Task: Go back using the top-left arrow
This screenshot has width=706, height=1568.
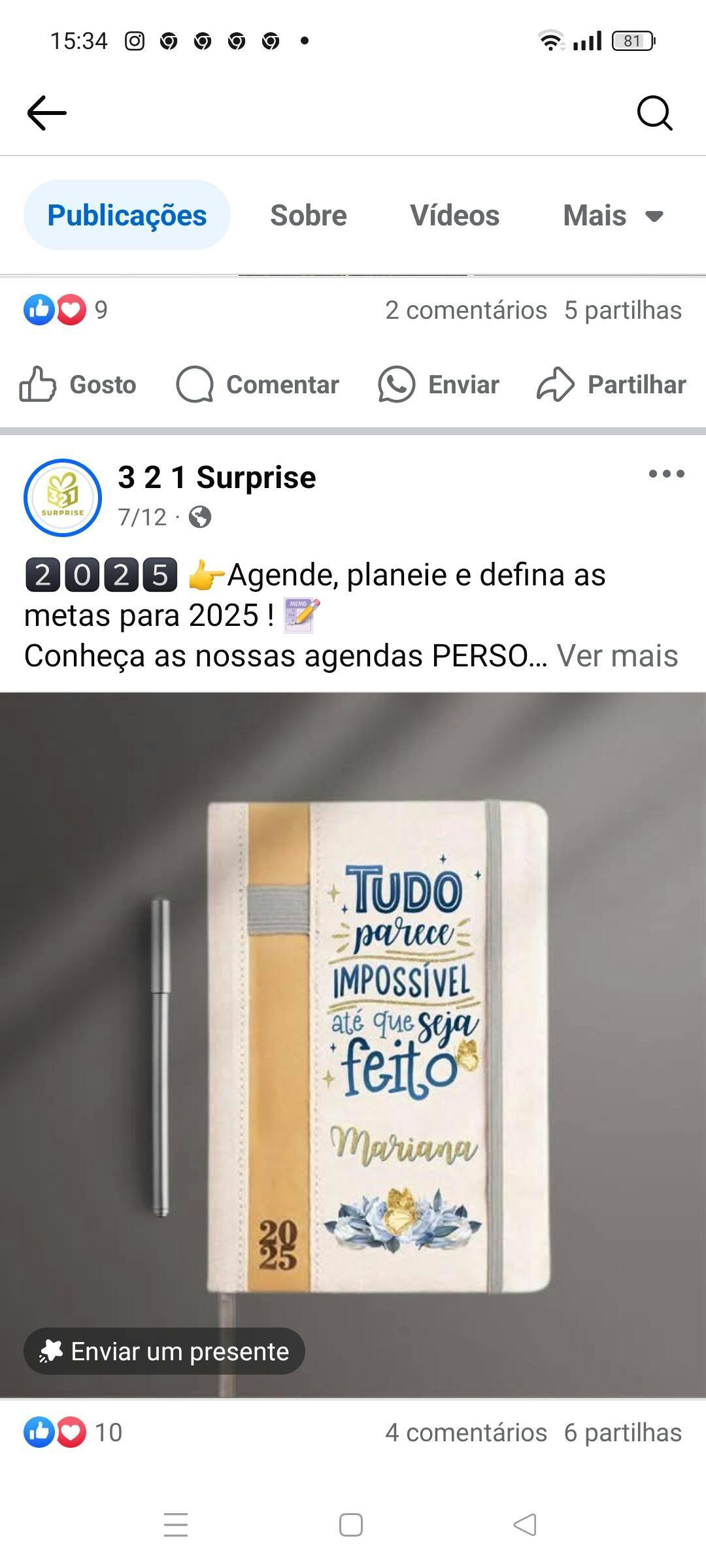Action: 46,113
